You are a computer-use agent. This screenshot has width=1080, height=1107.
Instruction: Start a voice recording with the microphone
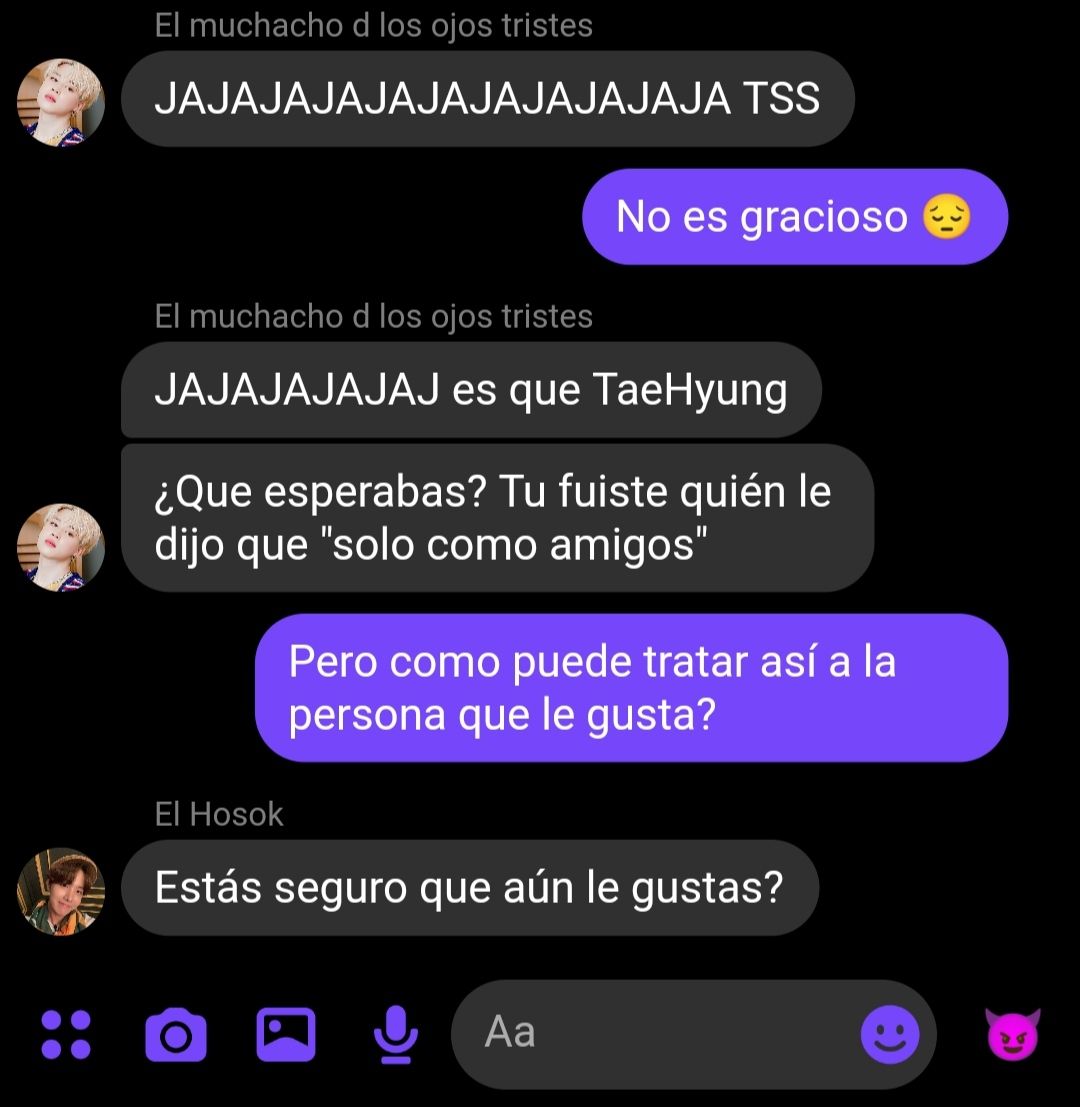(x=396, y=1034)
